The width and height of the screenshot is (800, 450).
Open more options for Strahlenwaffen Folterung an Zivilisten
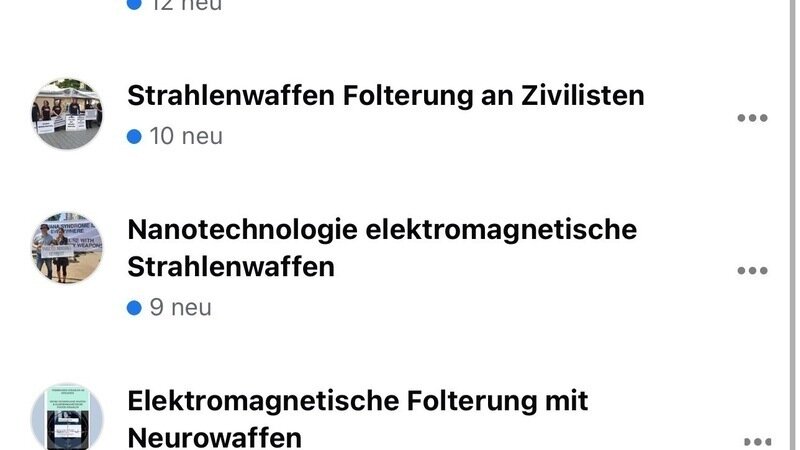(x=752, y=118)
